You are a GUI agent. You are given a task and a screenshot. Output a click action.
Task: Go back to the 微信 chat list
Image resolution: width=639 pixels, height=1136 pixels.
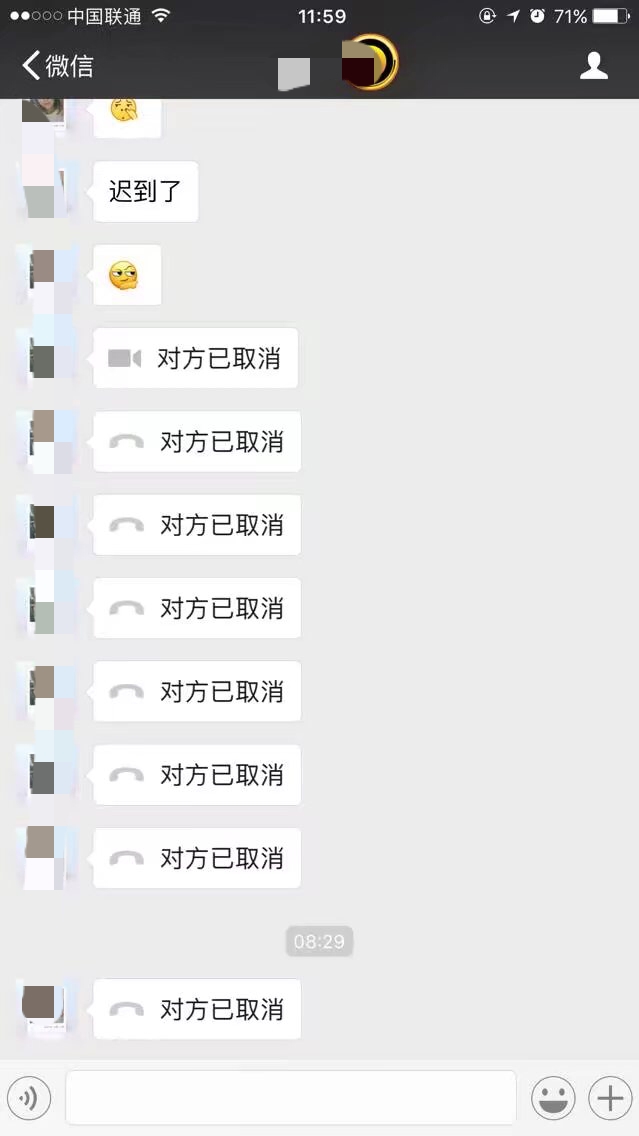click(x=58, y=66)
